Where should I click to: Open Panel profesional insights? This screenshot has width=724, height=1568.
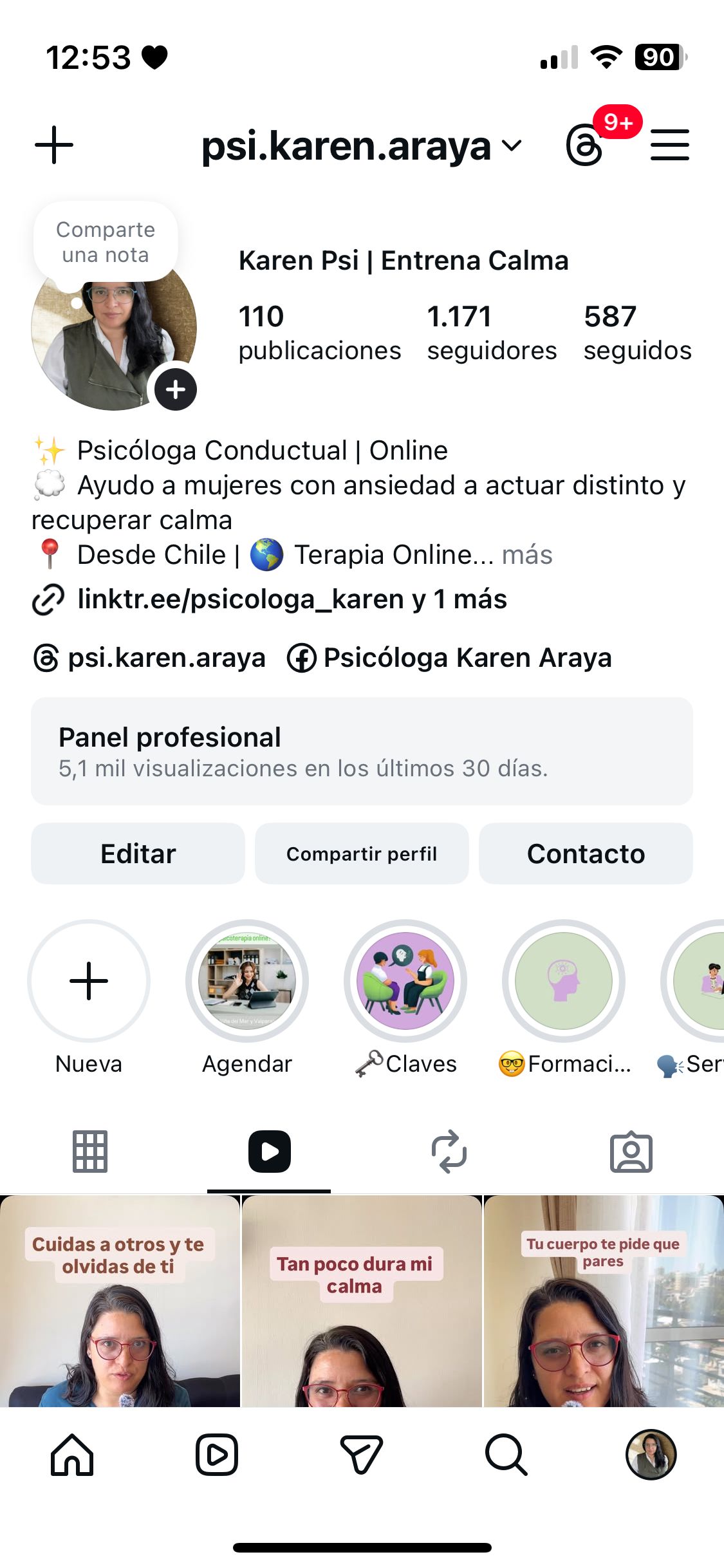(362, 751)
